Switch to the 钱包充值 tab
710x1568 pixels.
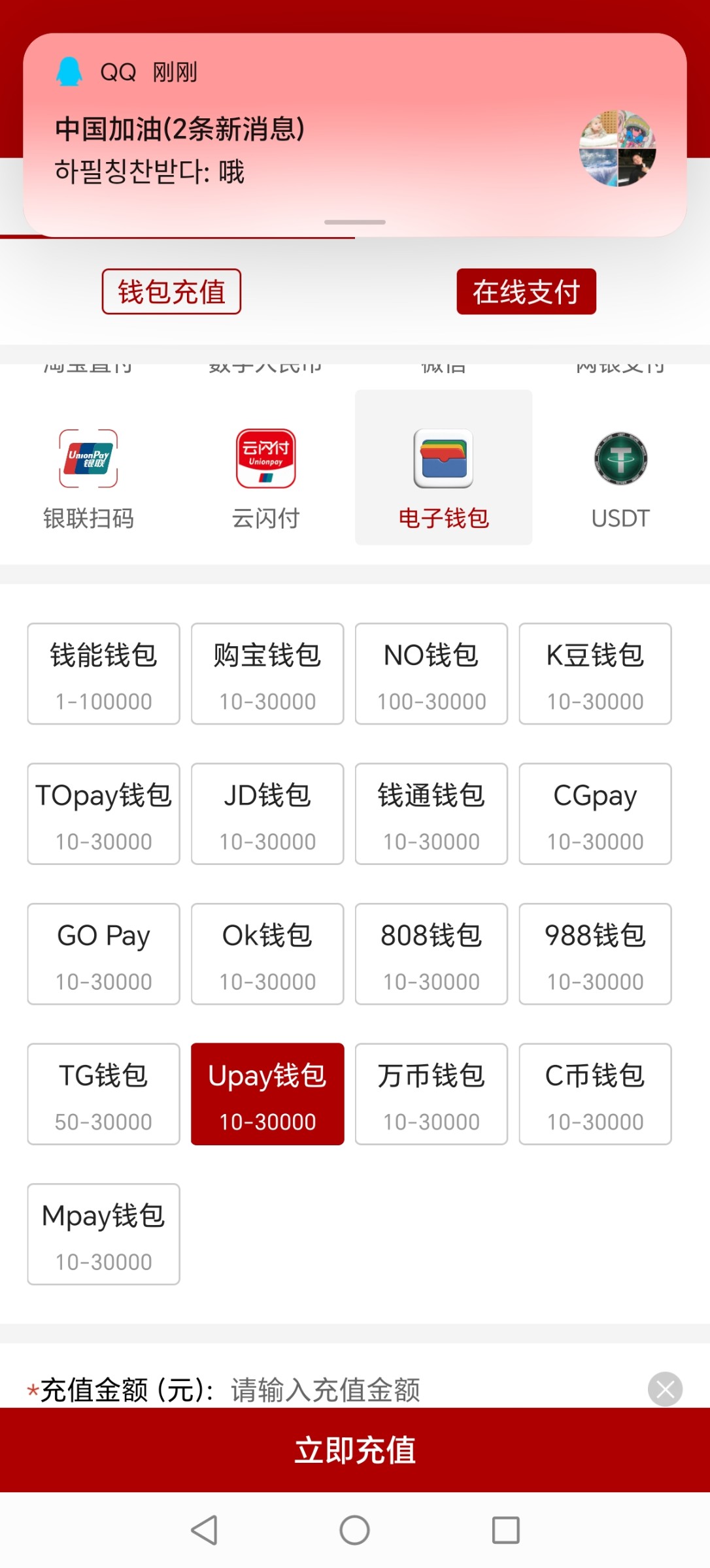(x=171, y=291)
